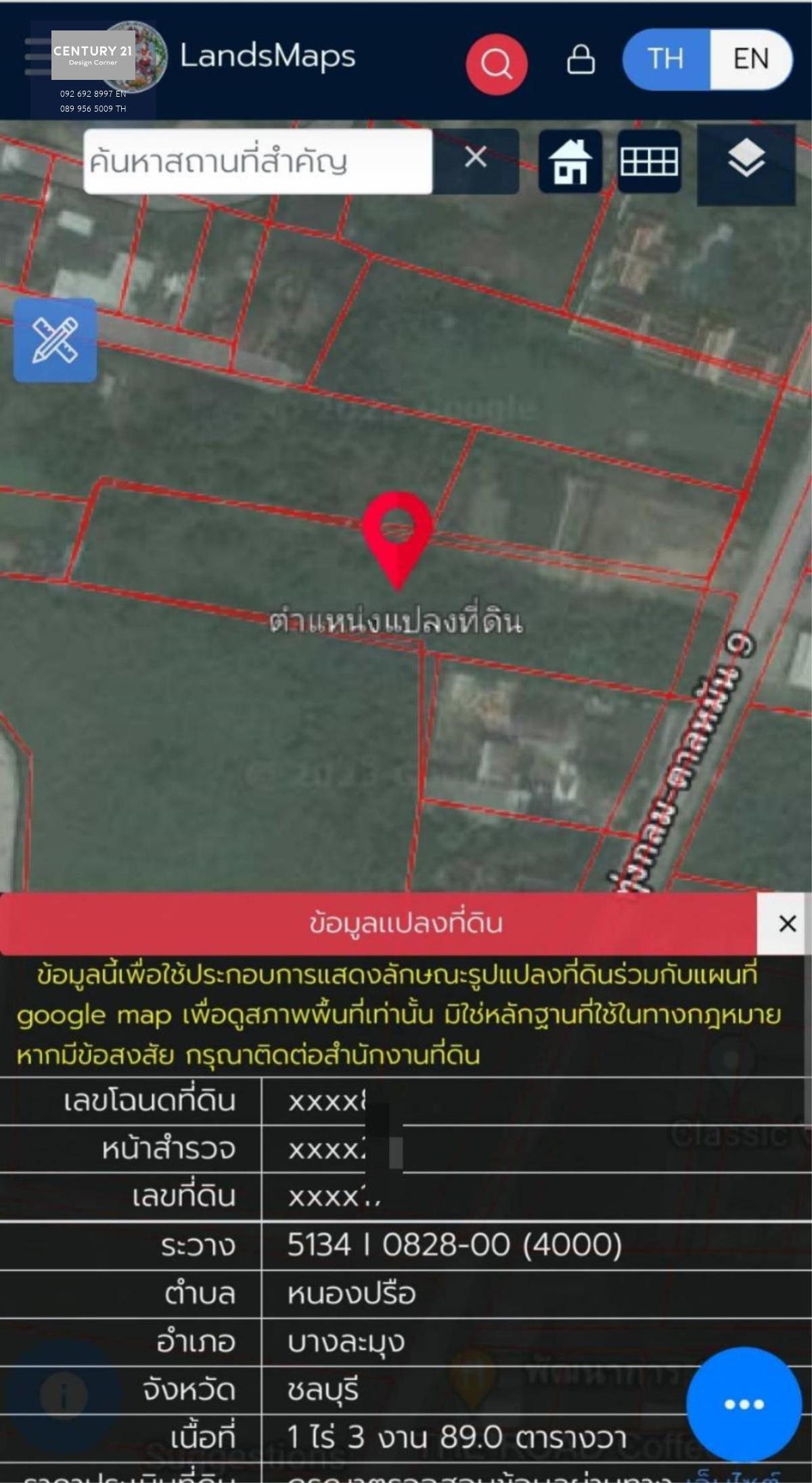The width and height of the screenshot is (812, 1483).
Task: Open the red search button
Action: pyautogui.click(x=496, y=64)
